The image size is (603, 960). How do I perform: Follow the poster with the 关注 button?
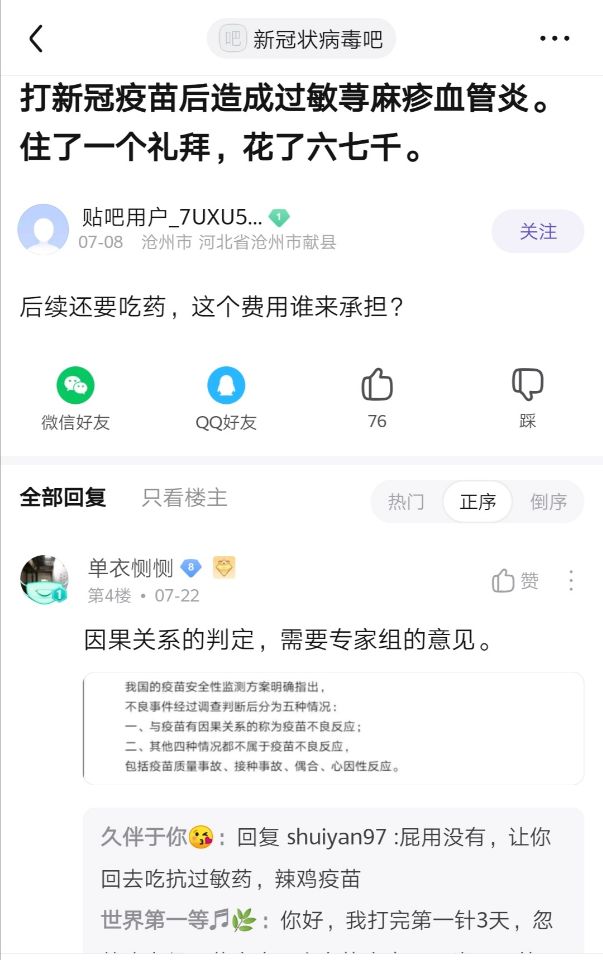(537, 231)
